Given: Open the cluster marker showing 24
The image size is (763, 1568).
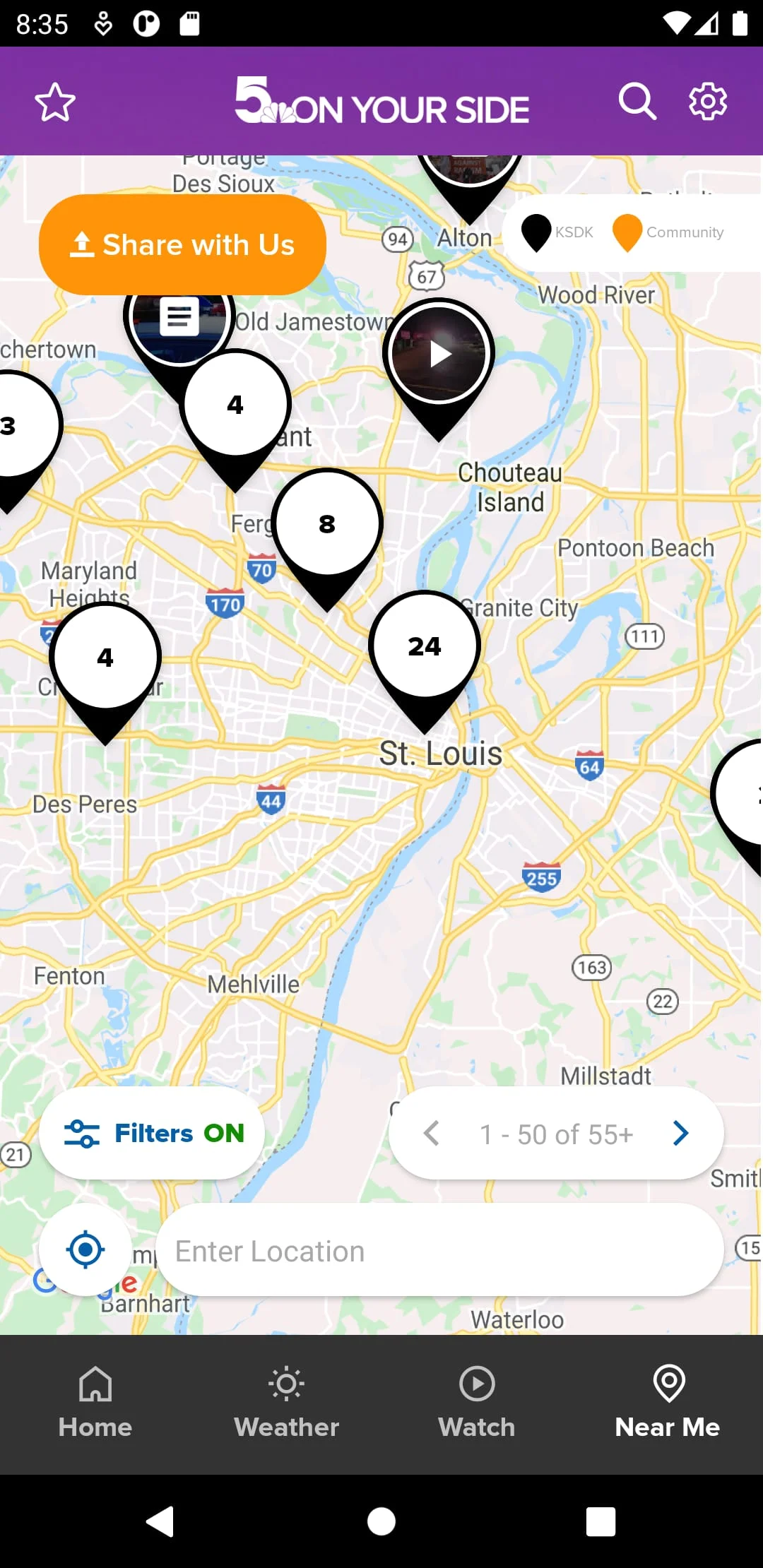Looking at the screenshot, I should [x=425, y=646].
